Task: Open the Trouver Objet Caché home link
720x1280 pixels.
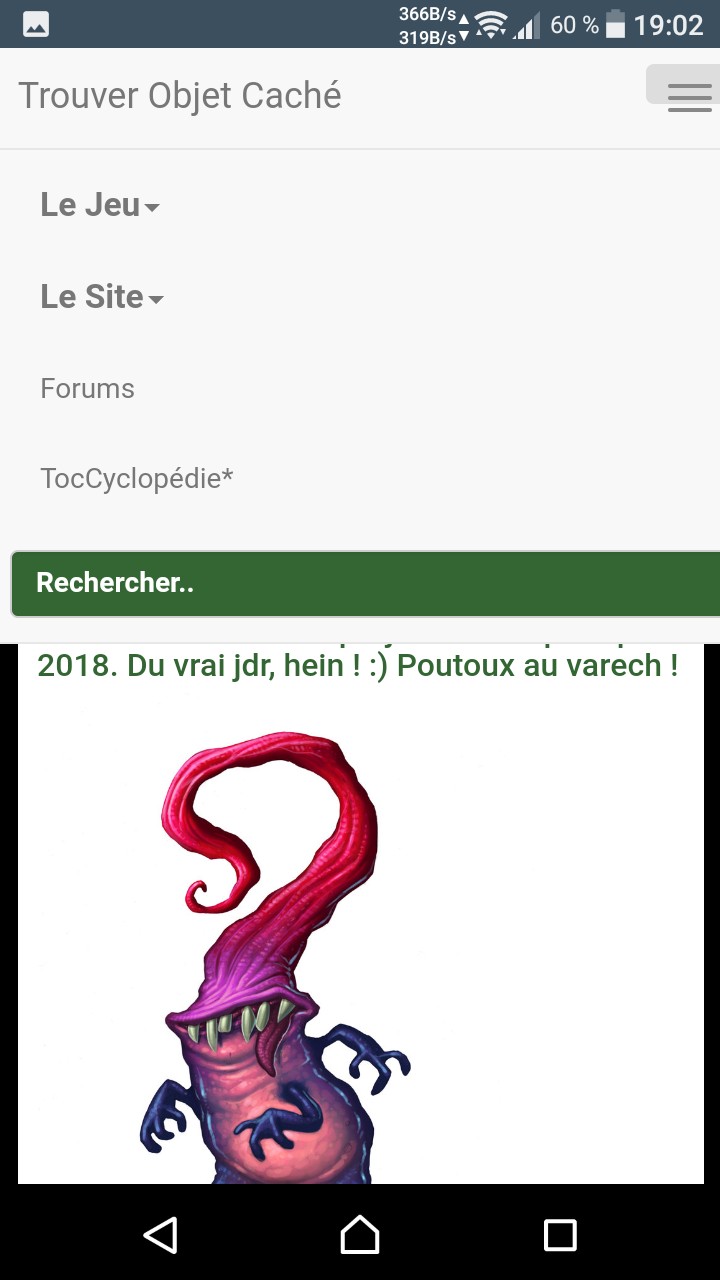Action: (180, 96)
